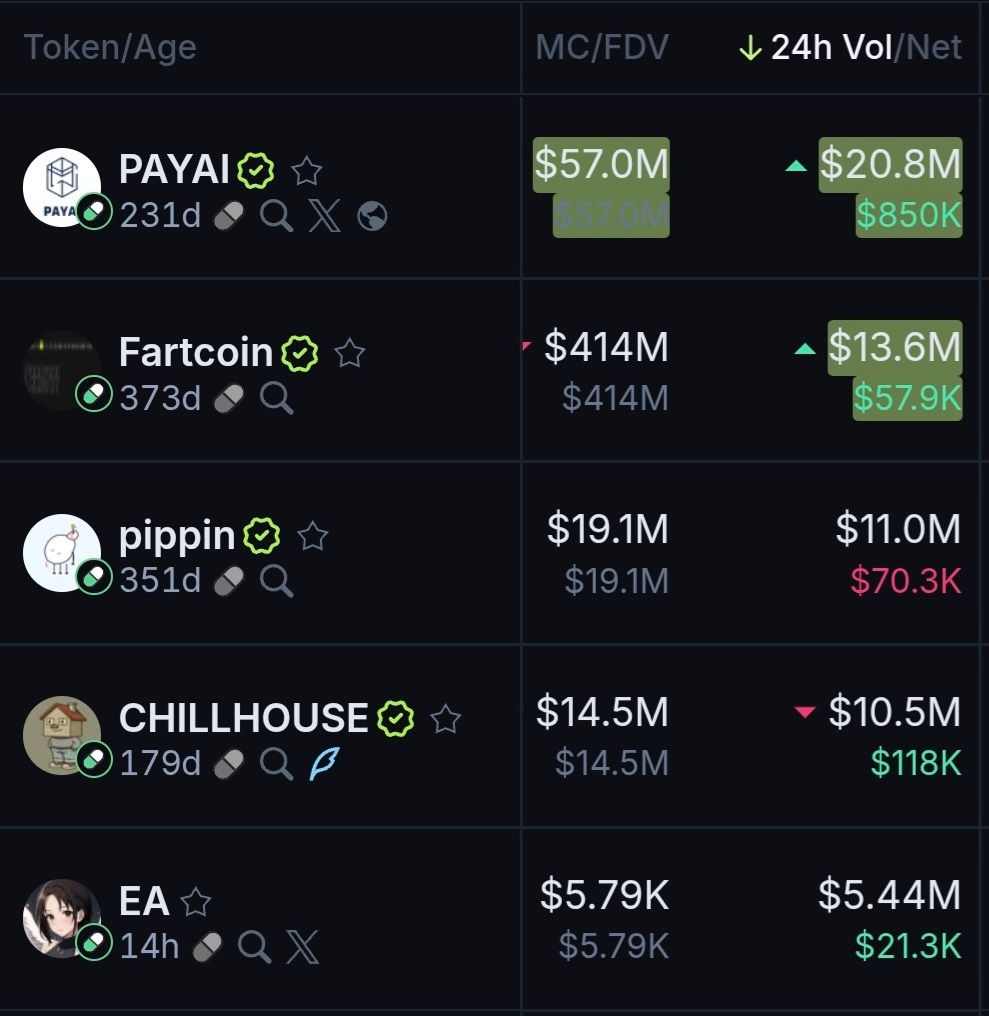Open the CHILLHOUSE token row

[x=243, y=718]
